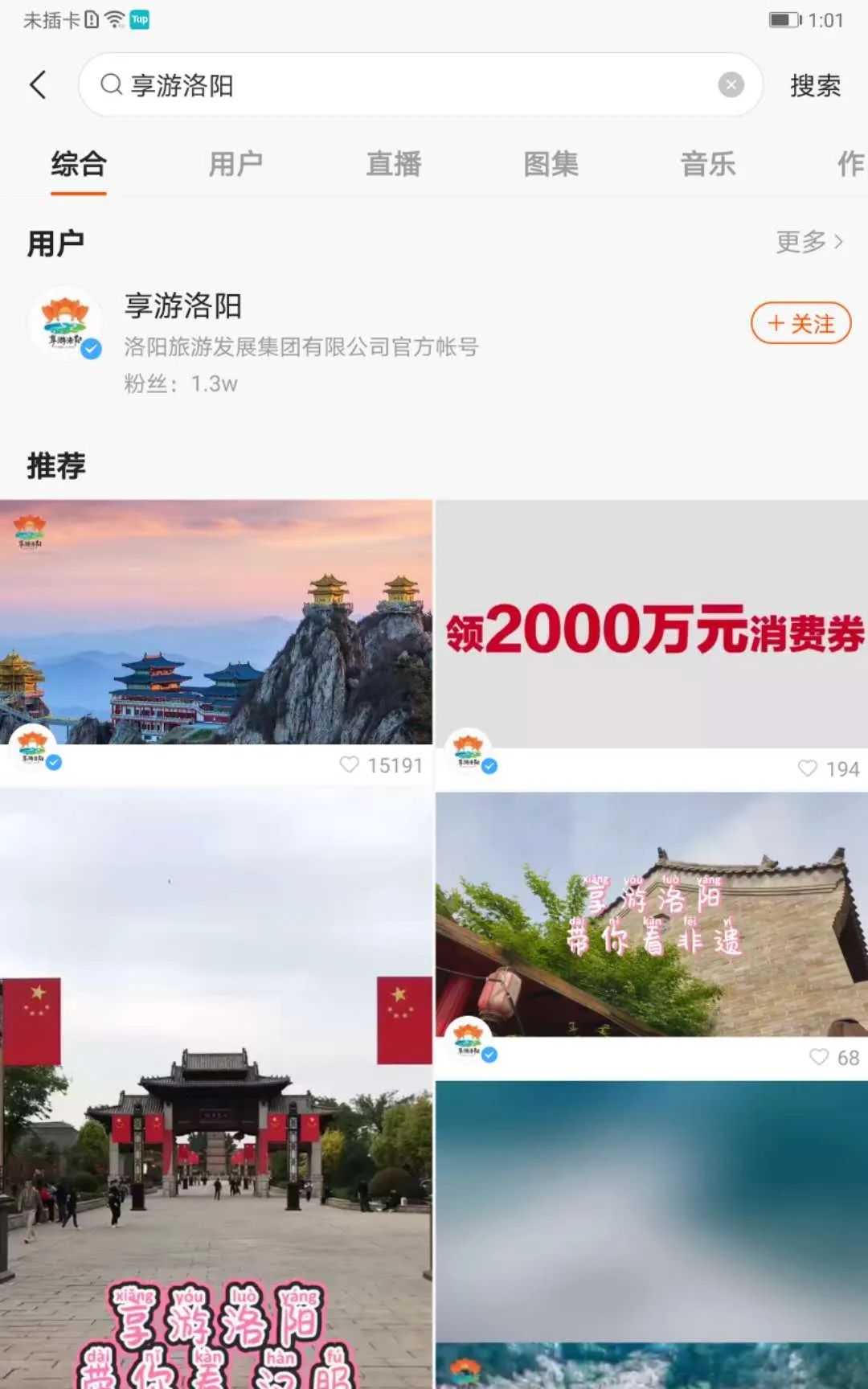Like the video with 194 likes

pyautogui.click(x=808, y=768)
